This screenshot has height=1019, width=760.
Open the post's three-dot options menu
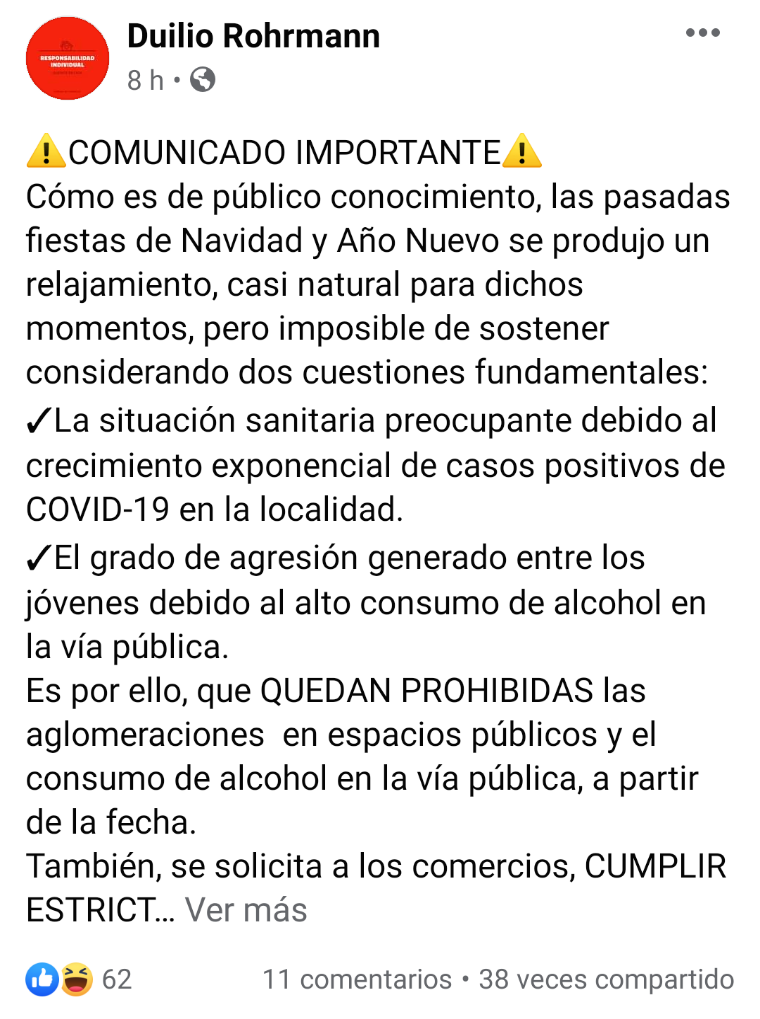[703, 33]
